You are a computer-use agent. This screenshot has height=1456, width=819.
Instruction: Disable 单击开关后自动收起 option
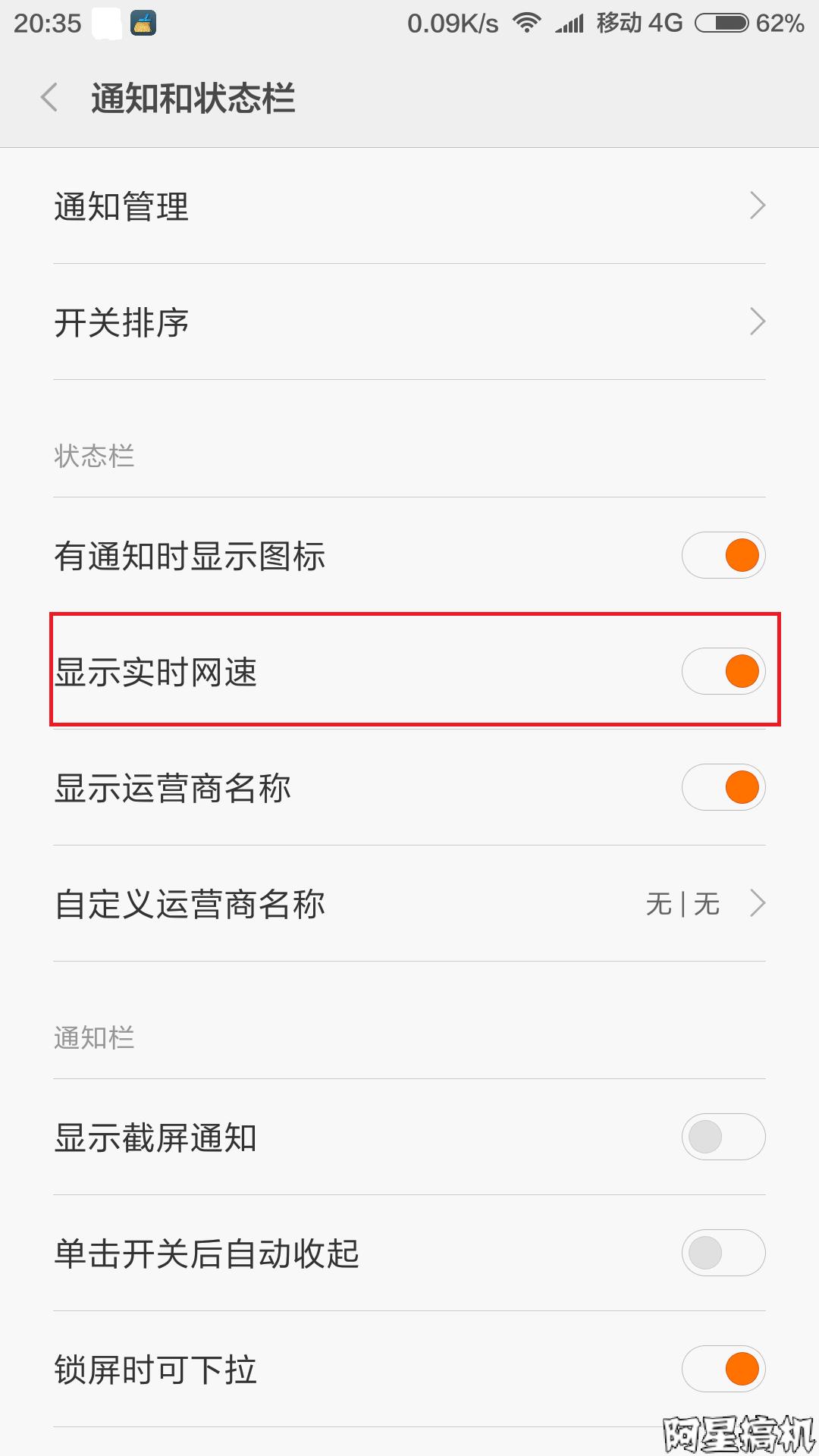(x=723, y=1254)
